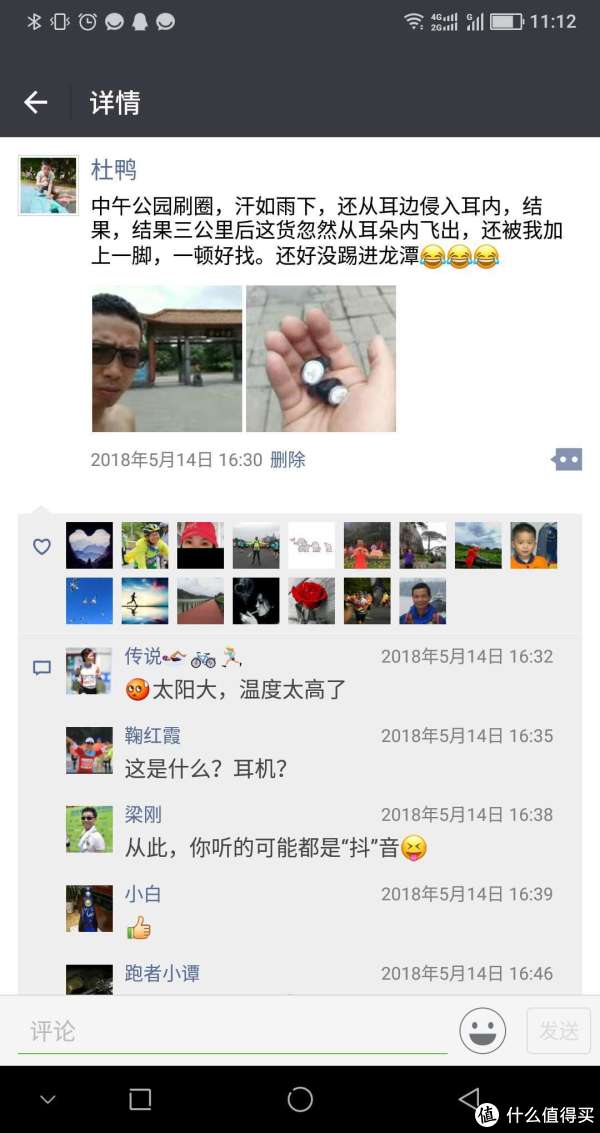Focus the 评论 input field
The image size is (600, 1133).
(232, 1031)
